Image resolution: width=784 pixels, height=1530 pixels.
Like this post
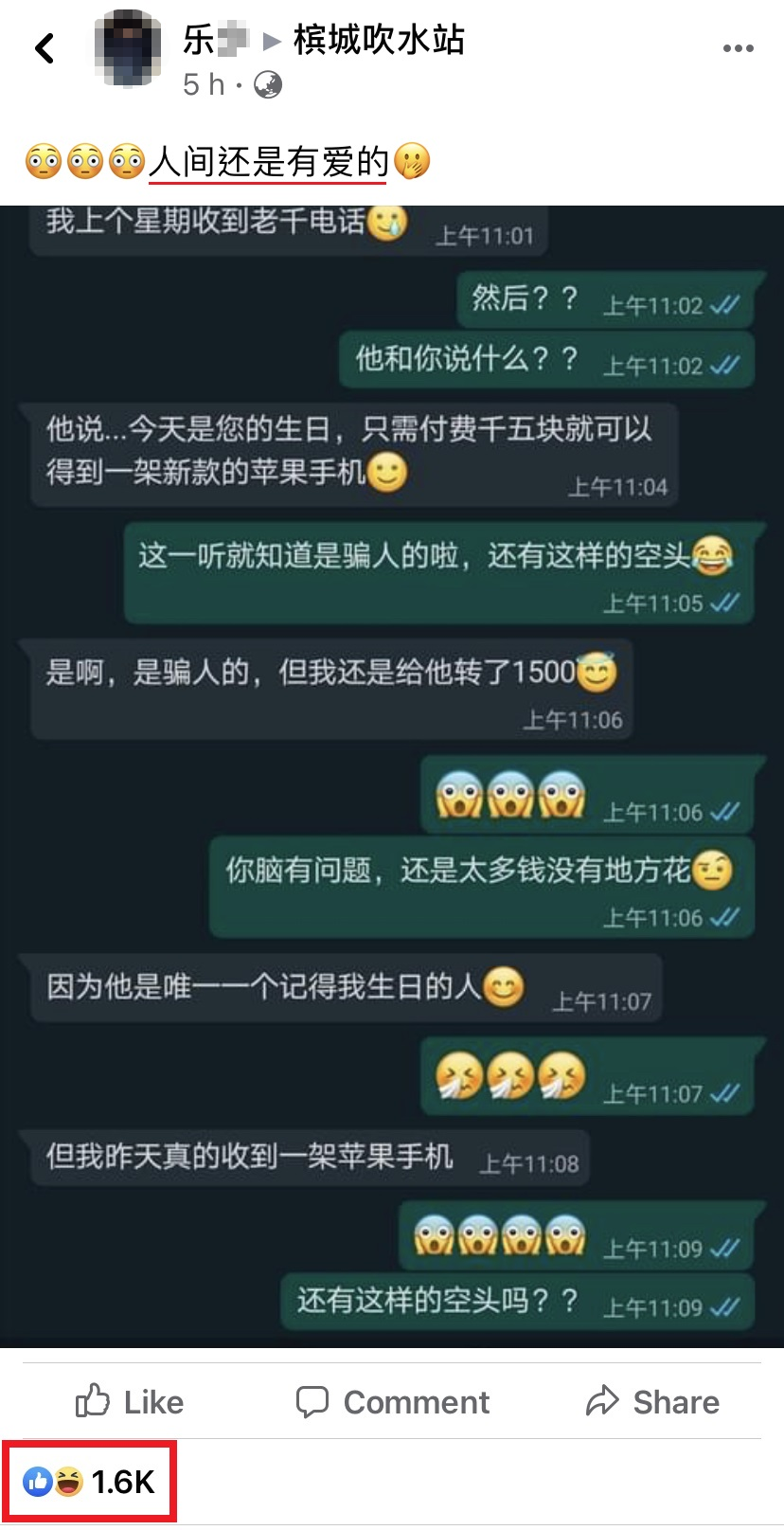[x=130, y=1401]
